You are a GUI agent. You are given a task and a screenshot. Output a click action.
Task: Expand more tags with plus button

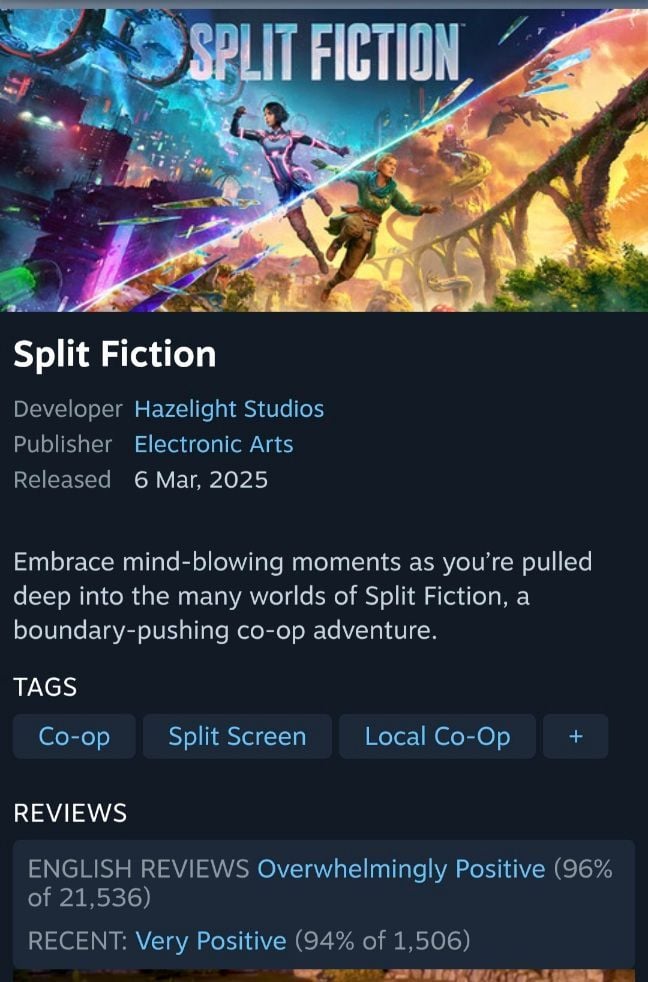click(x=575, y=737)
